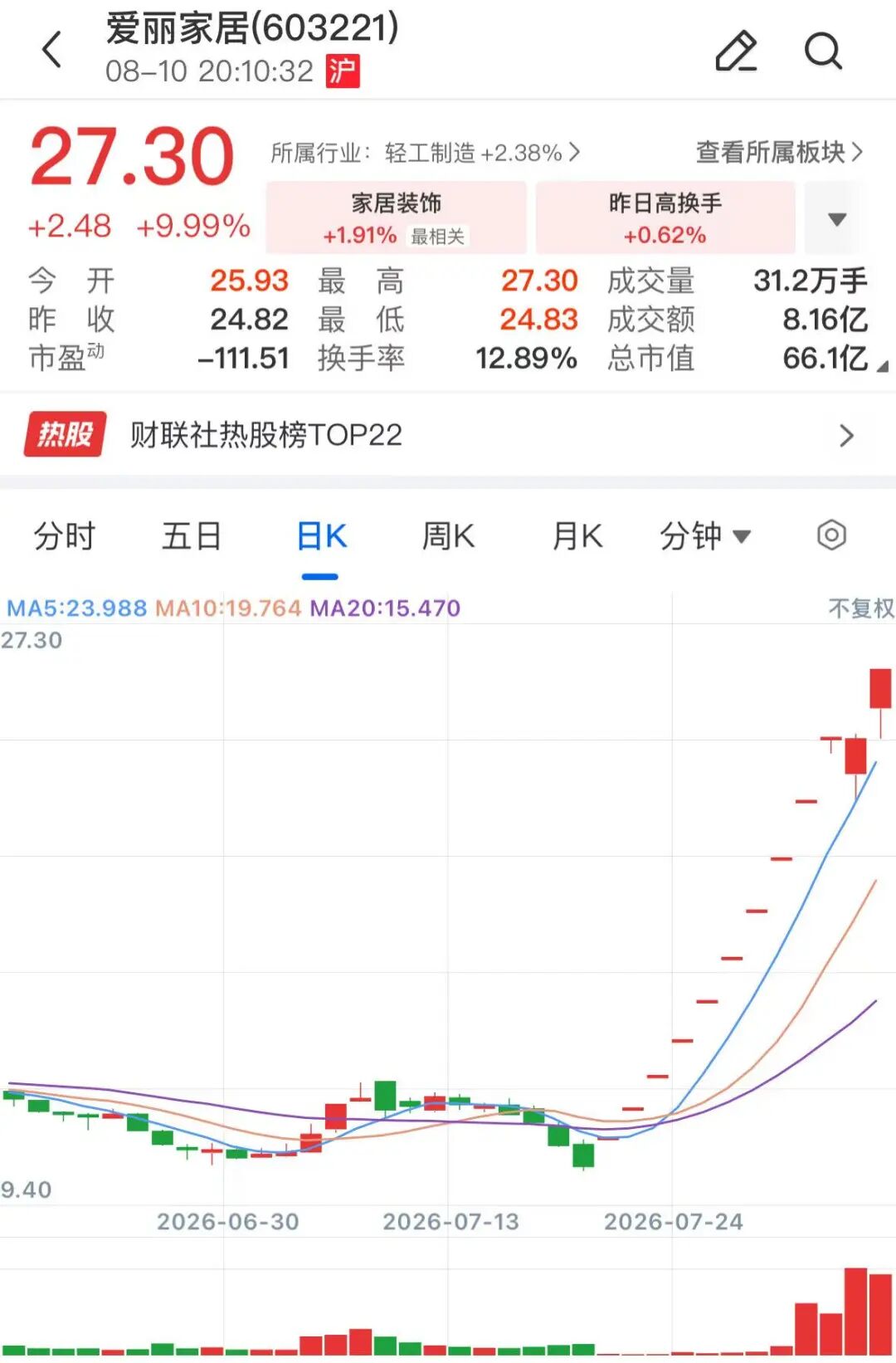Open the 分钟 interval dropdown
The height and width of the screenshot is (1363, 896).
tap(705, 536)
